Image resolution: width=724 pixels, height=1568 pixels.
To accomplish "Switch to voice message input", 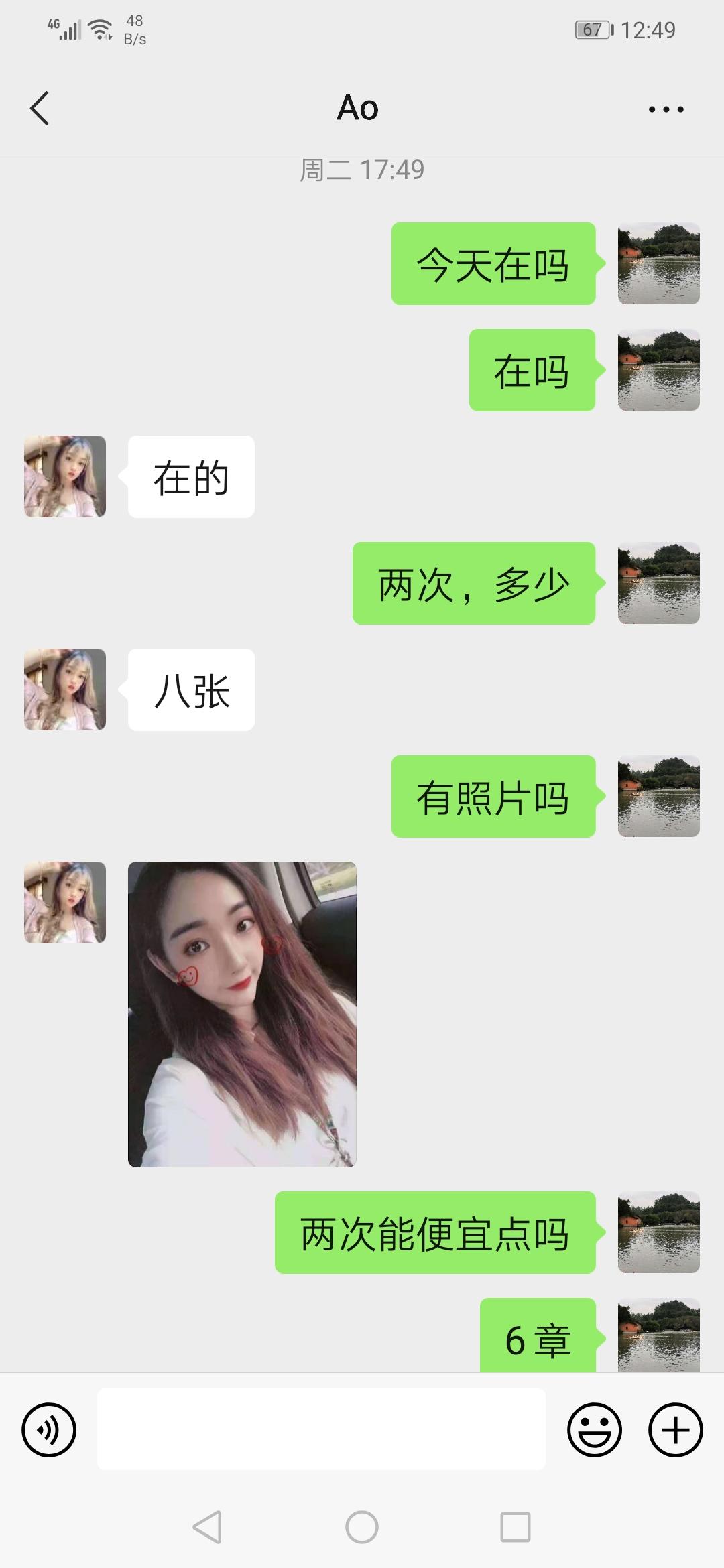I will pyautogui.click(x=49, y=1429).
